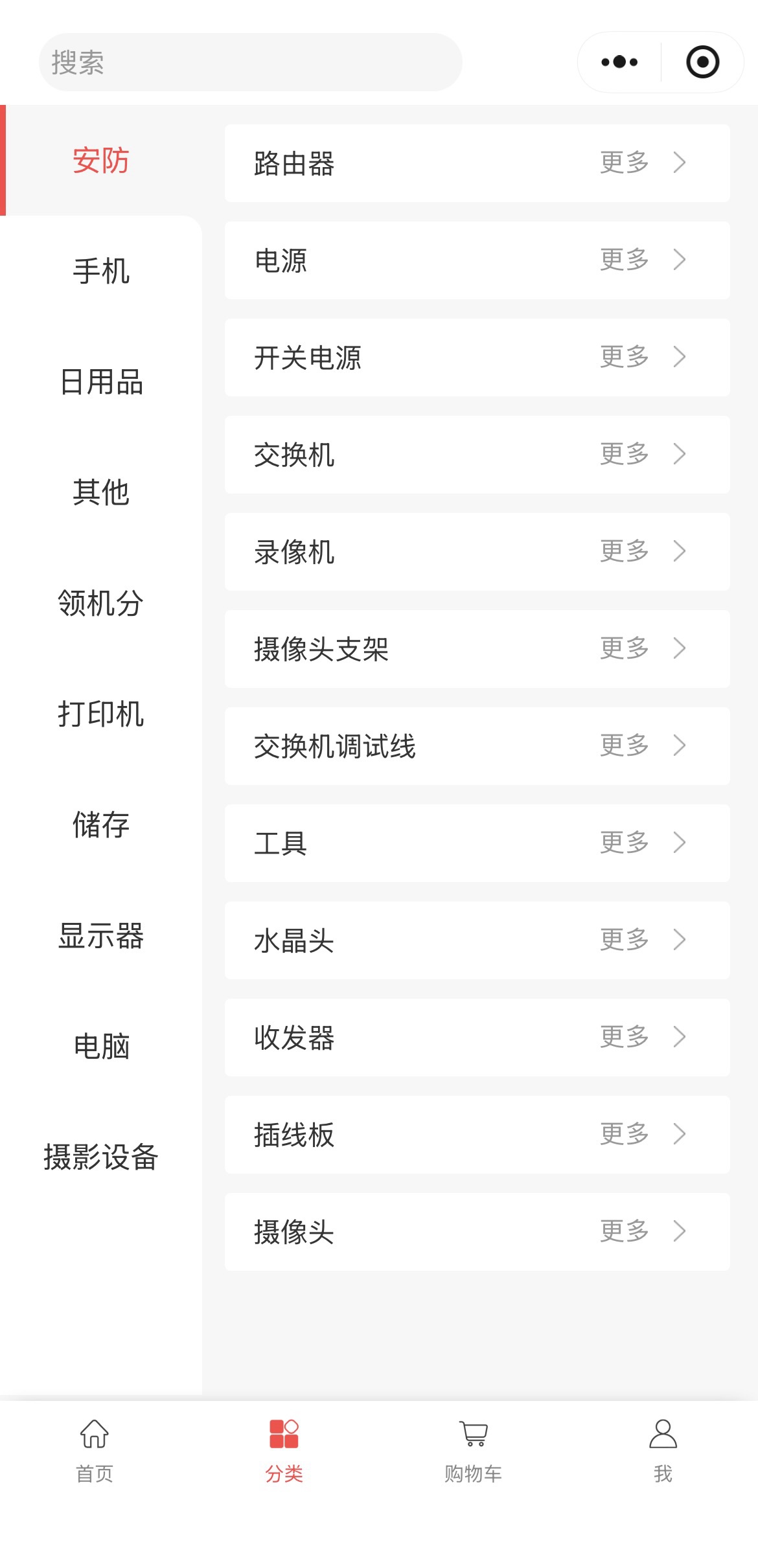Open the 购物车 tab
Screen dimensions: 758x1568
coord(474,1451)
